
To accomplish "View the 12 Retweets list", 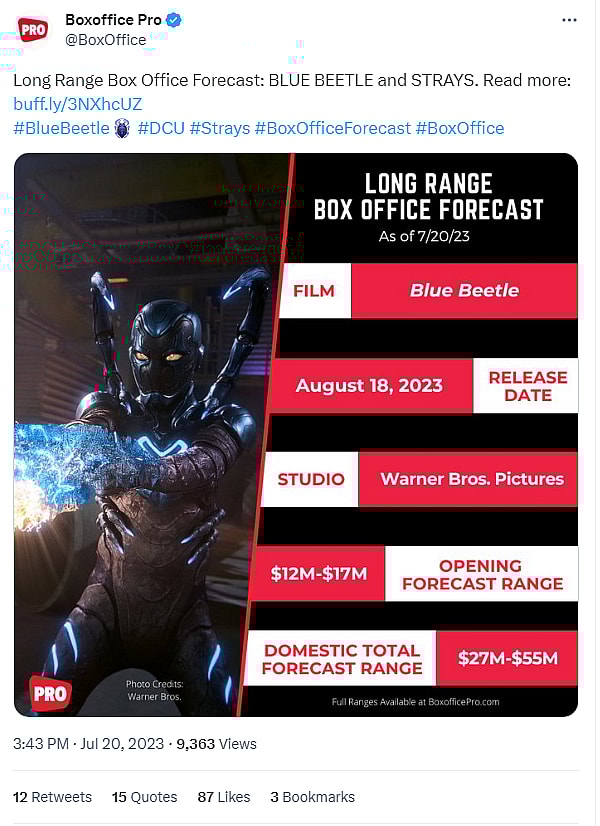I will click(52, 797).
